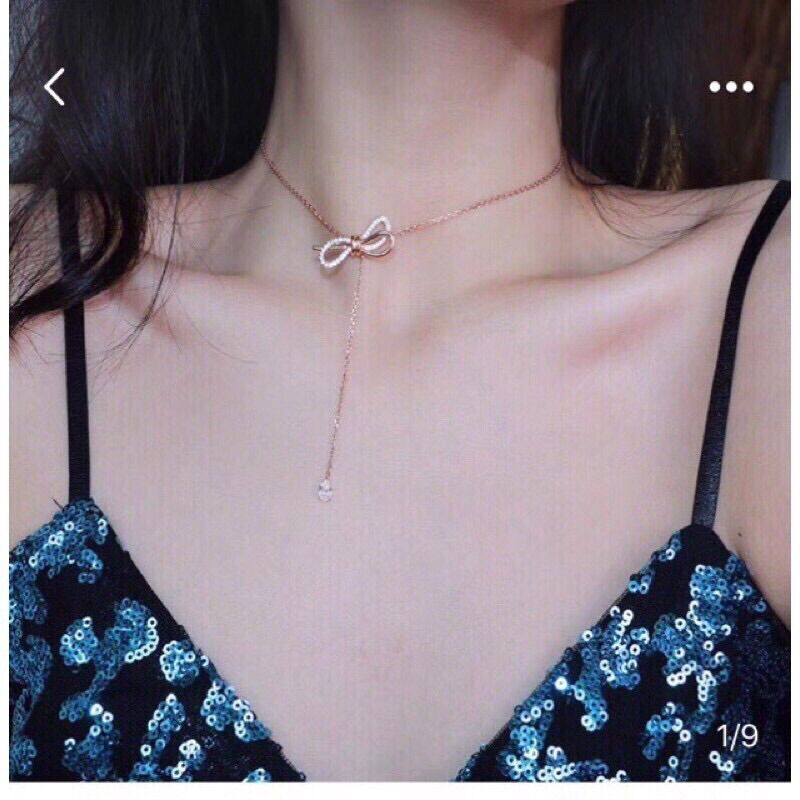This screenshot has height=800, width=800.
Task: Go back using the top-left arrow
Action: point(54,87)
